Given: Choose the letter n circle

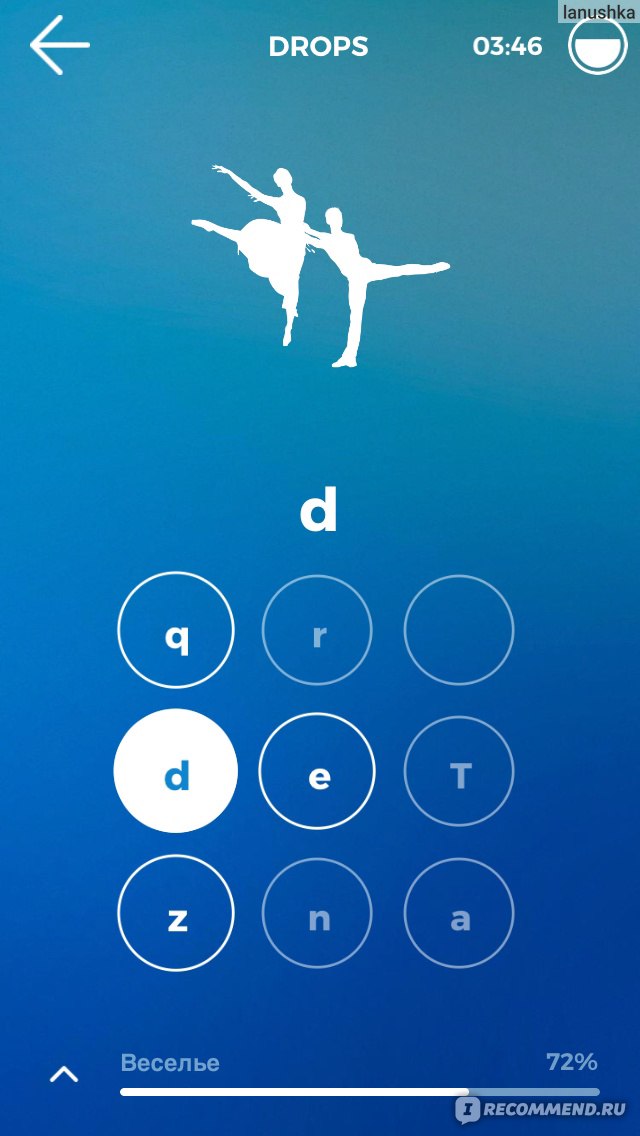Looking at the screenshot, I should [317, 913].
